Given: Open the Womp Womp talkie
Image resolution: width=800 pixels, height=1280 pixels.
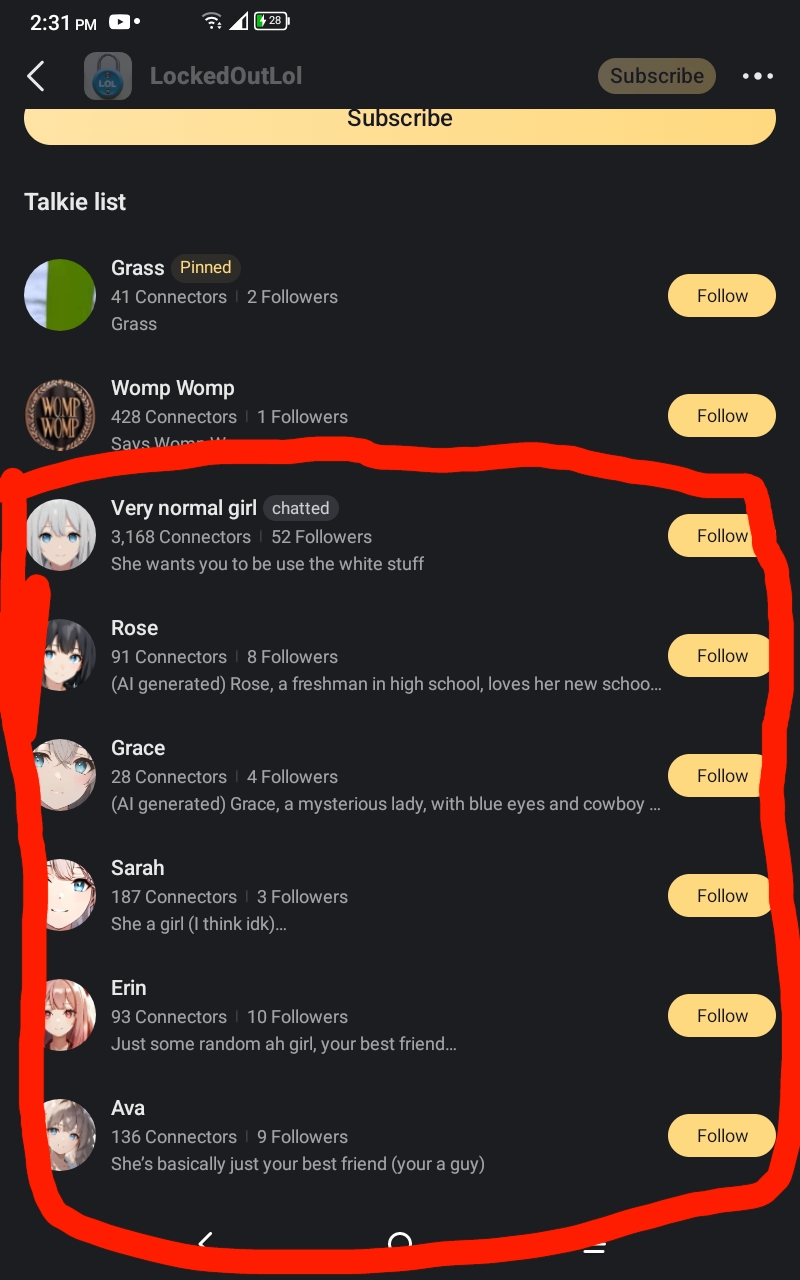Looking at the screenshot, I should [300, 410].
